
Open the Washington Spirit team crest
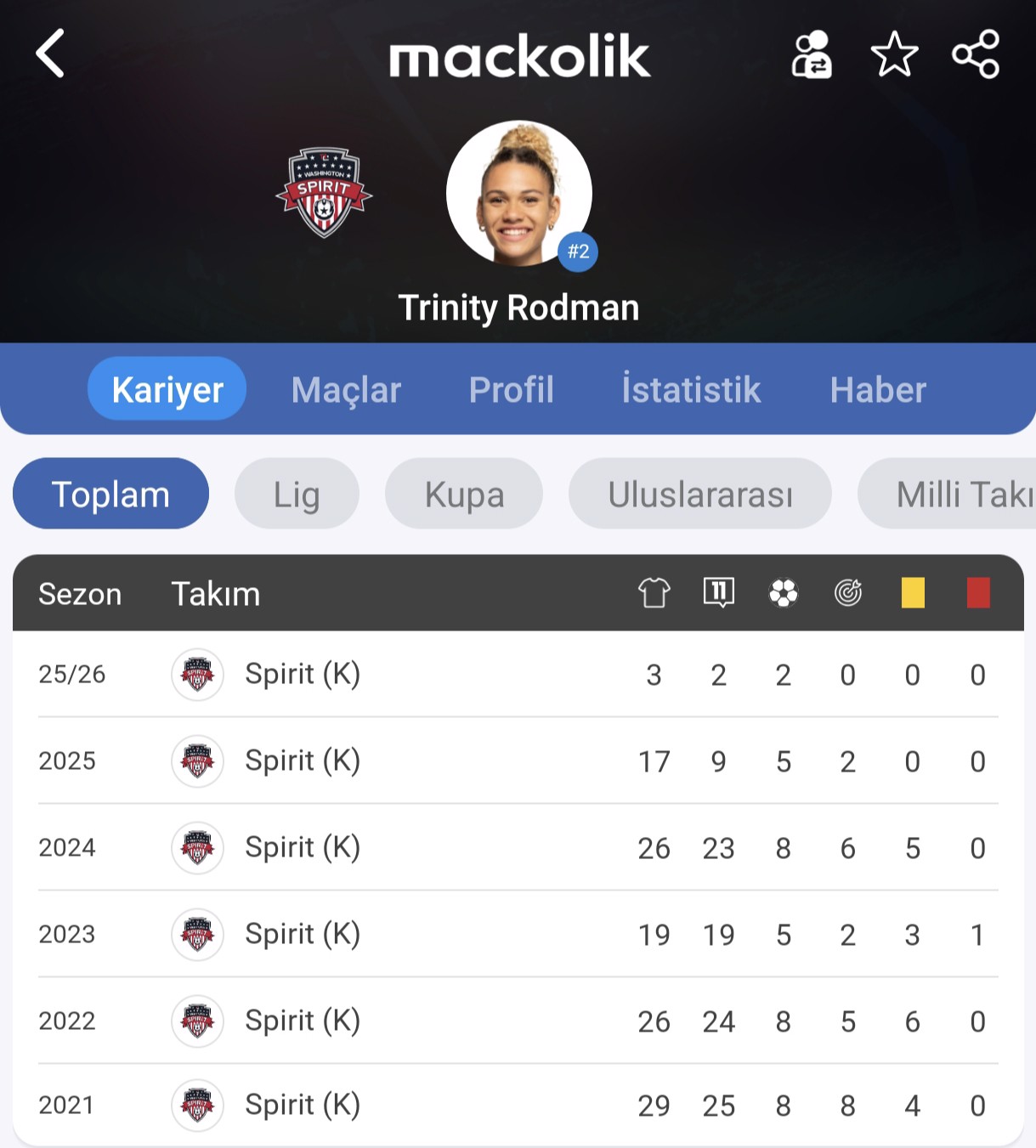[324, 193]
